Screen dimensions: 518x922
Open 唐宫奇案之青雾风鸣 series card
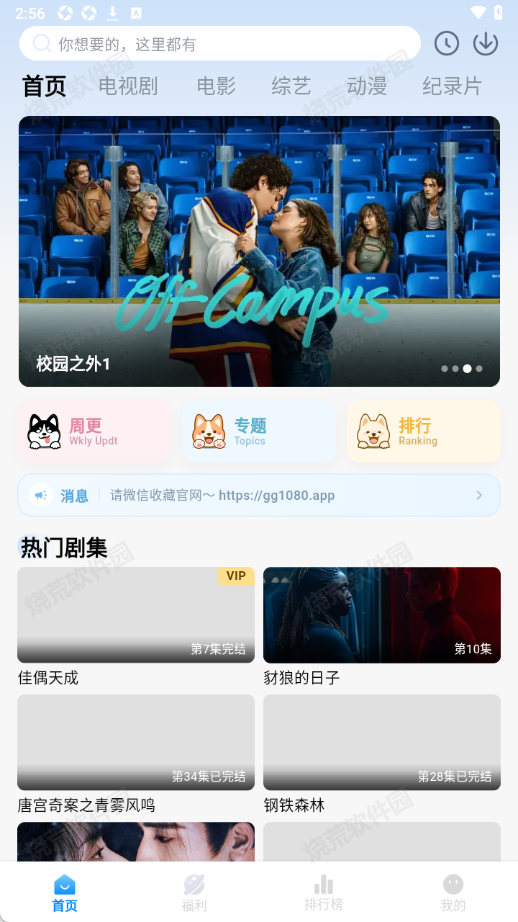click(136, 754)
